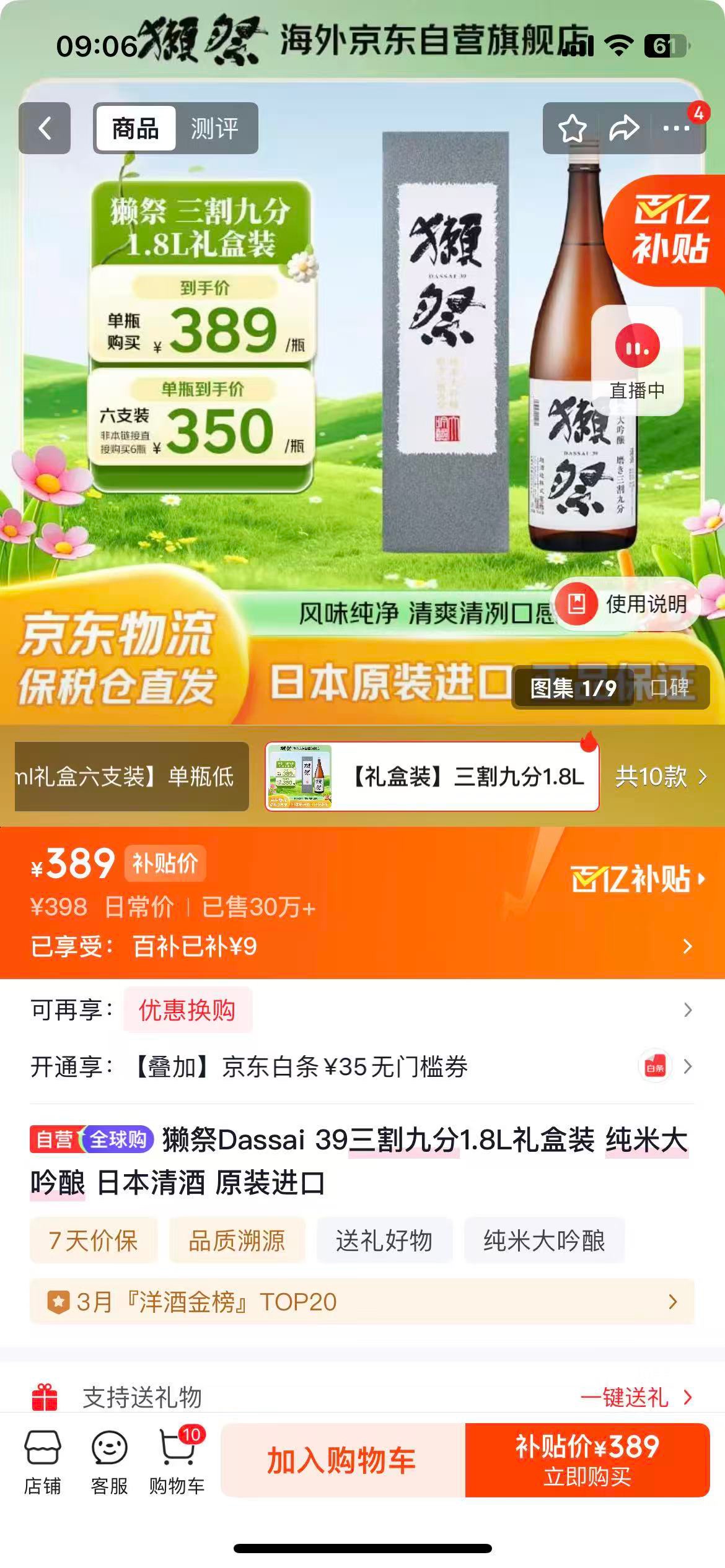The height and width of the screenshot is (1568, 725).
Task: Add product to favorites with the star icon
Action: pos(571,129)
